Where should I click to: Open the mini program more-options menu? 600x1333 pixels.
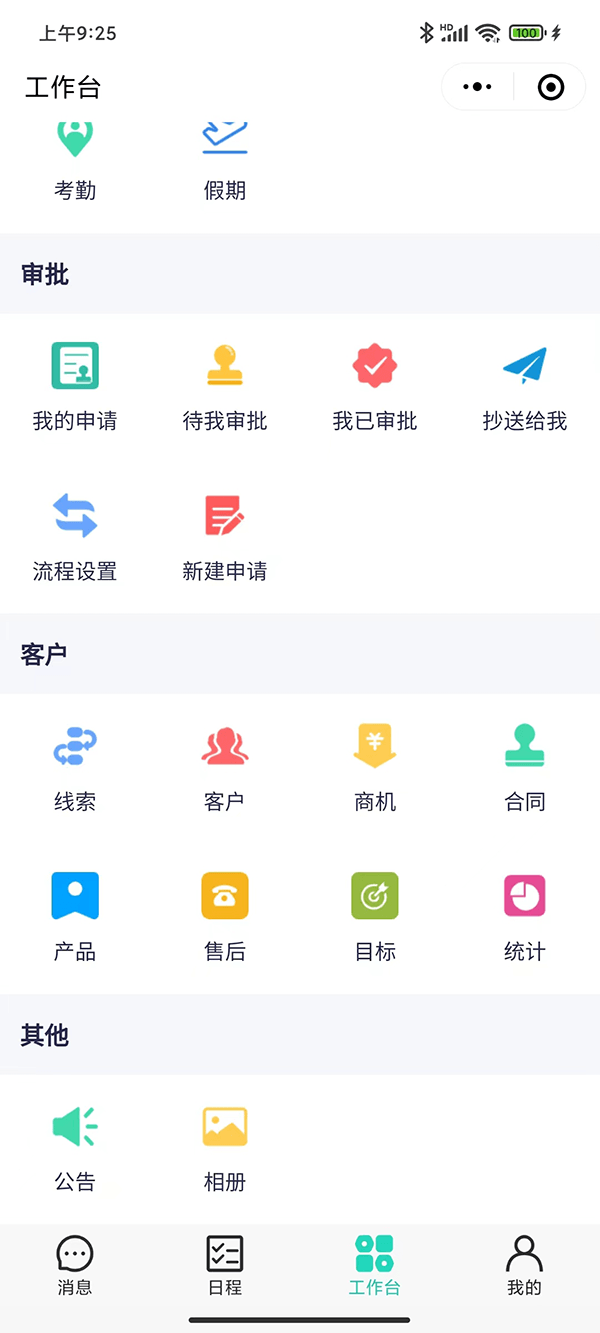pyautogui.click(x=477, y=87)
